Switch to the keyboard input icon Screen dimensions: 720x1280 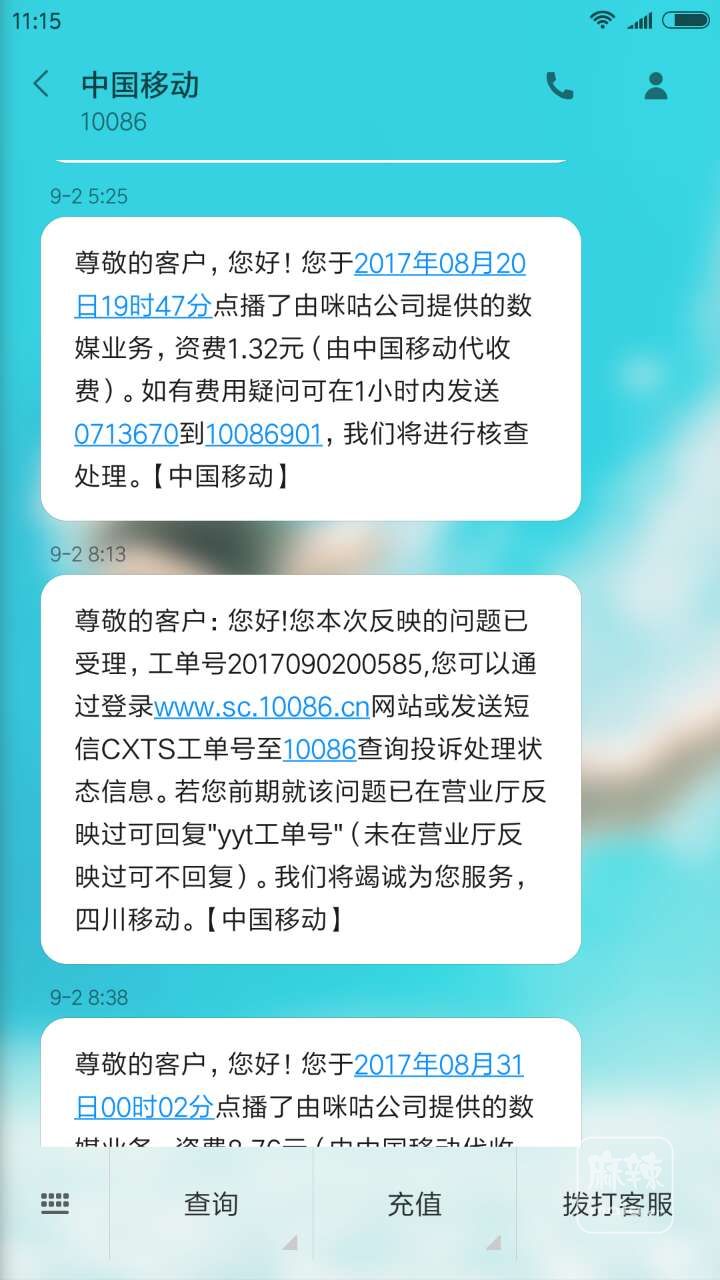(x=55, y=1204)
